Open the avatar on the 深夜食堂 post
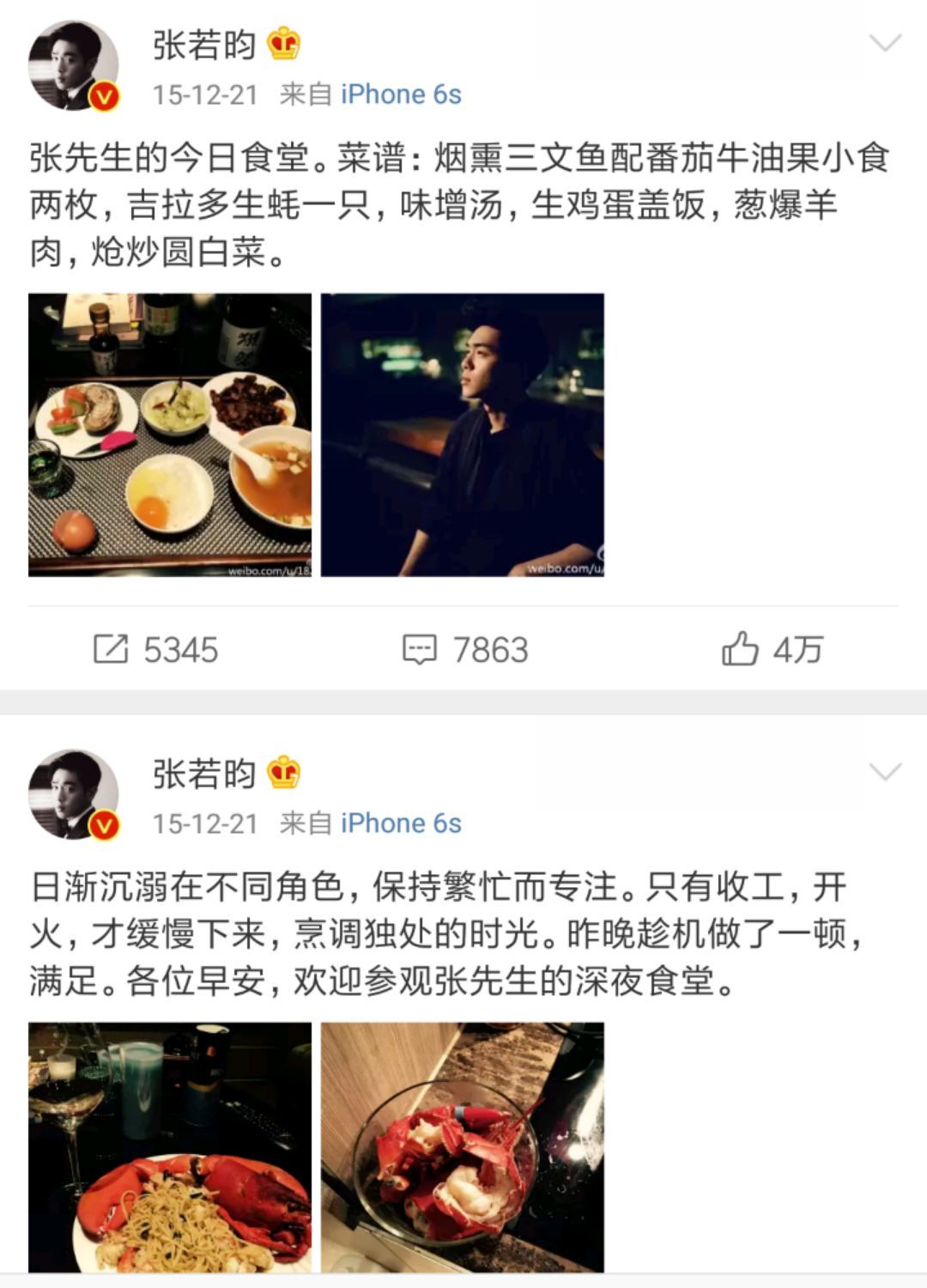Image resolution: width=927 pixels, height=1288 pixels. point(73,795)
